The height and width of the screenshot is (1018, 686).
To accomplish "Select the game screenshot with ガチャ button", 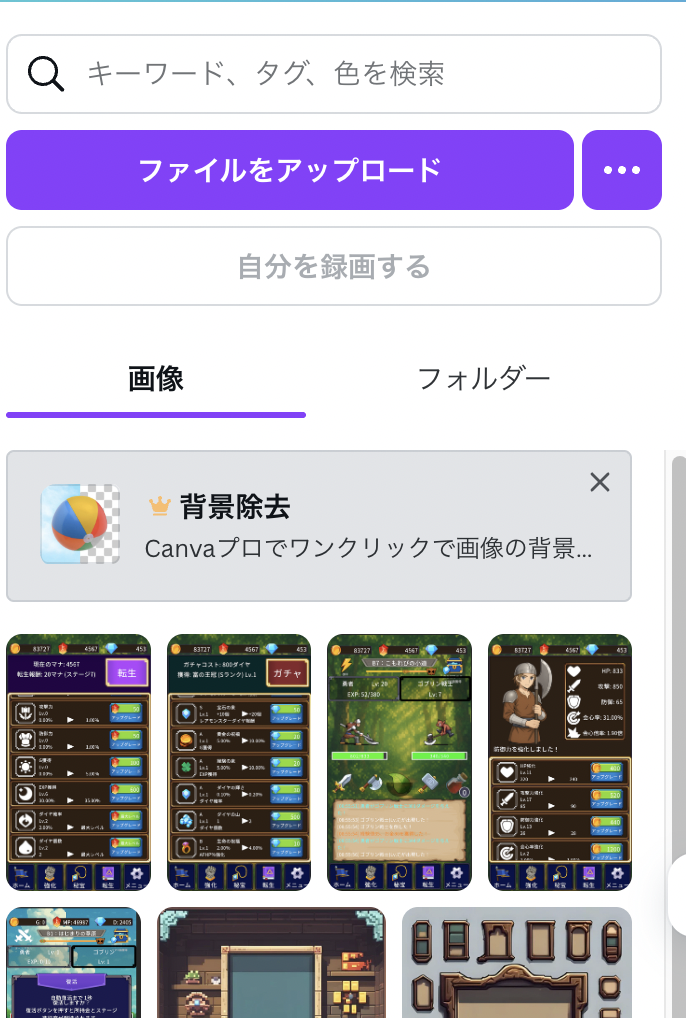I will point(239,762).
